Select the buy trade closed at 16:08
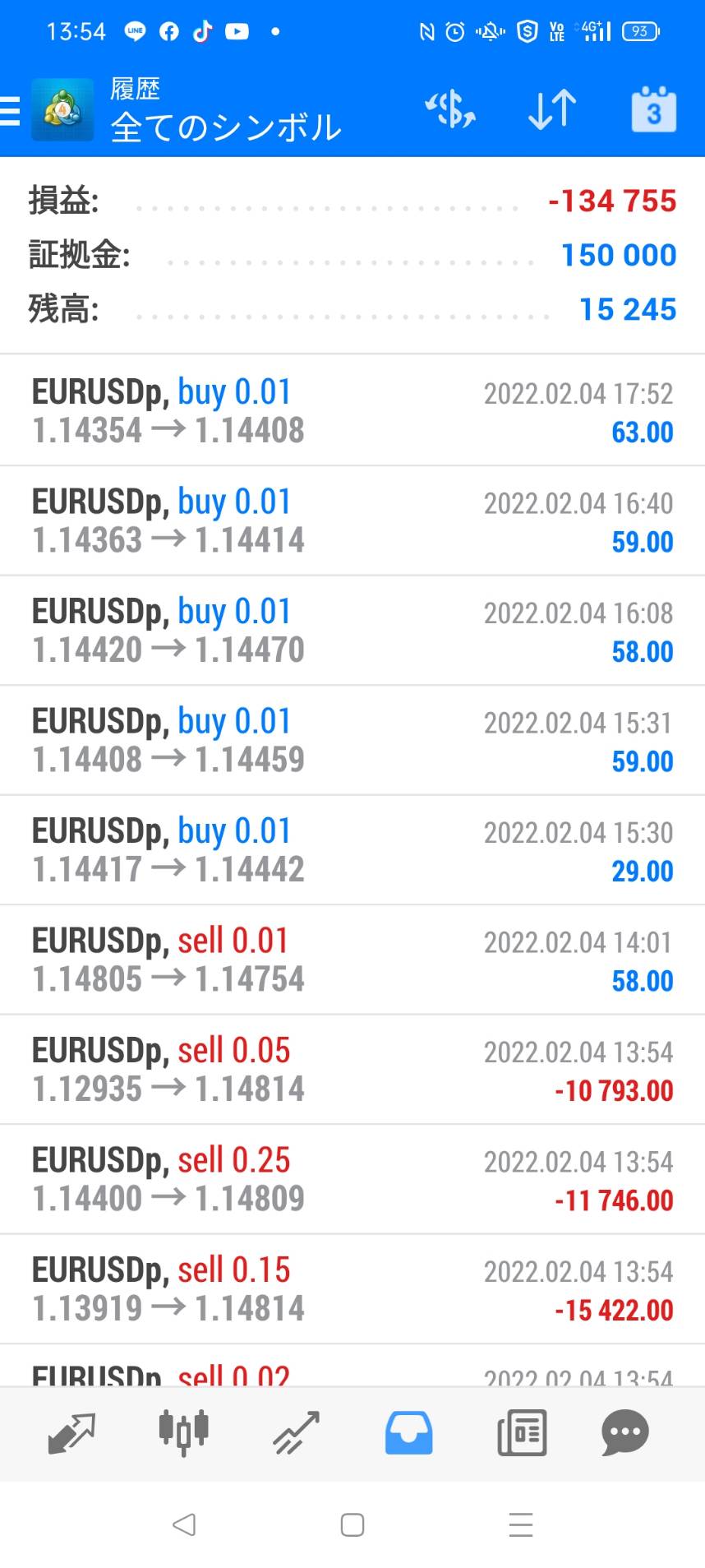The height and width of the screenshot is (1568, 705). 352,631
